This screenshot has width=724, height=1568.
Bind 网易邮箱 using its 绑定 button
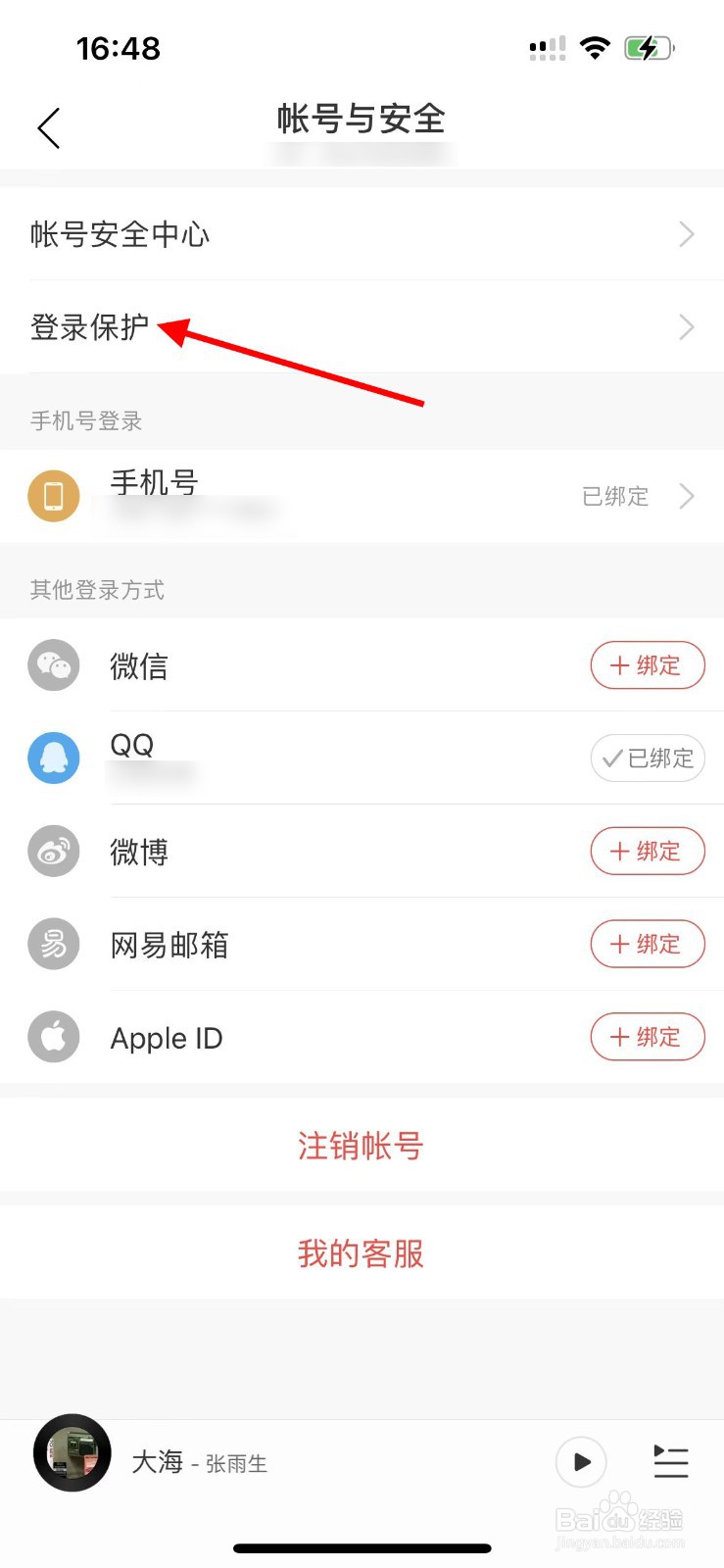coord(647,944)
